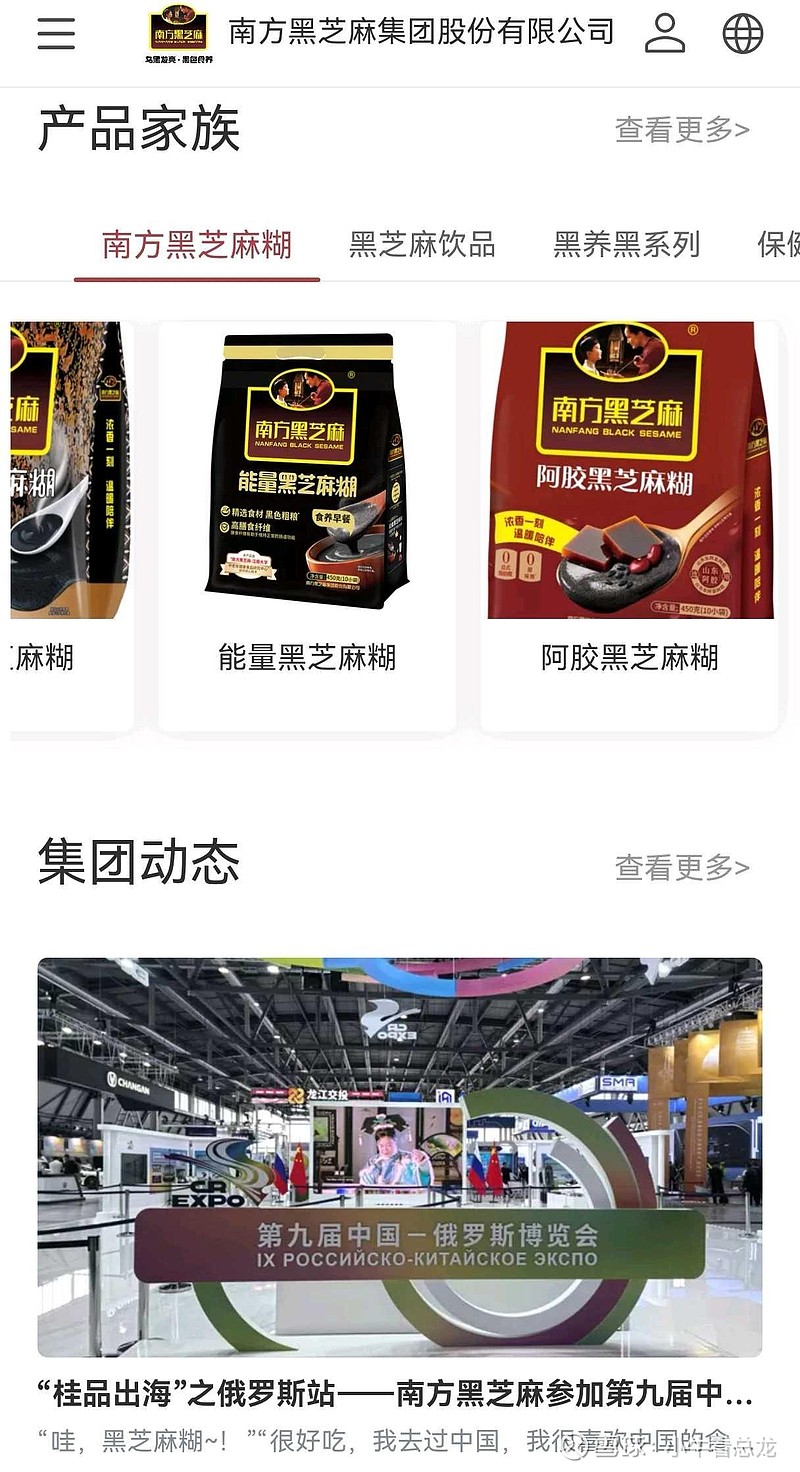
Task: Switch to the 黑芝麻饮品 tab
Action: pyautogui.click(x=422, y=245)
